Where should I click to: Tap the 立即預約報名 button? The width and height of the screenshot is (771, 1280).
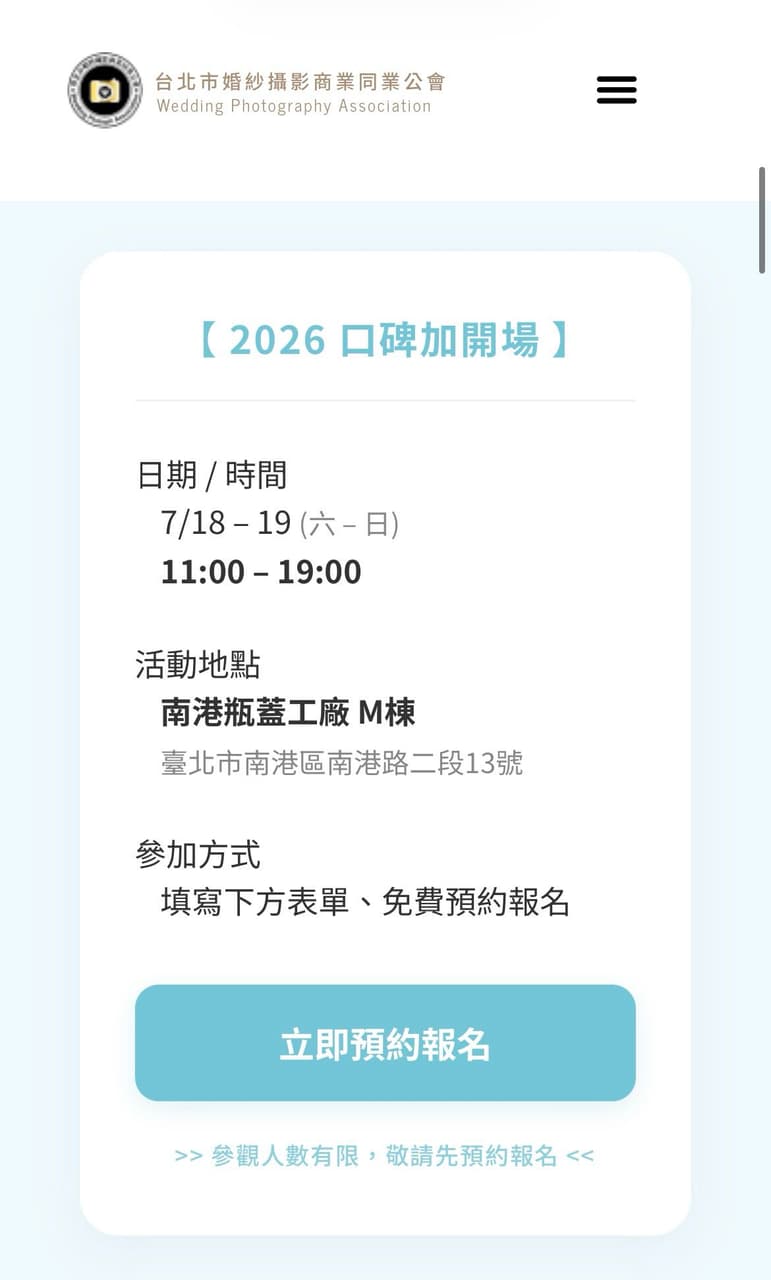(385, 1043)
